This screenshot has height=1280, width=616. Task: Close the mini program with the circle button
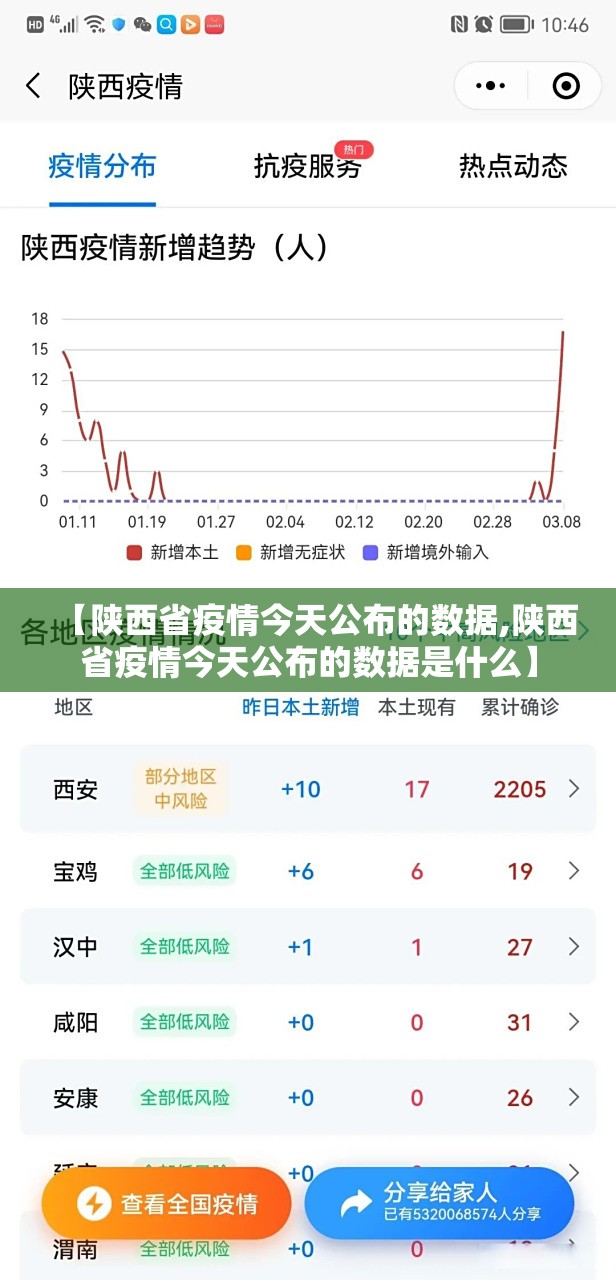click(566, 86)
